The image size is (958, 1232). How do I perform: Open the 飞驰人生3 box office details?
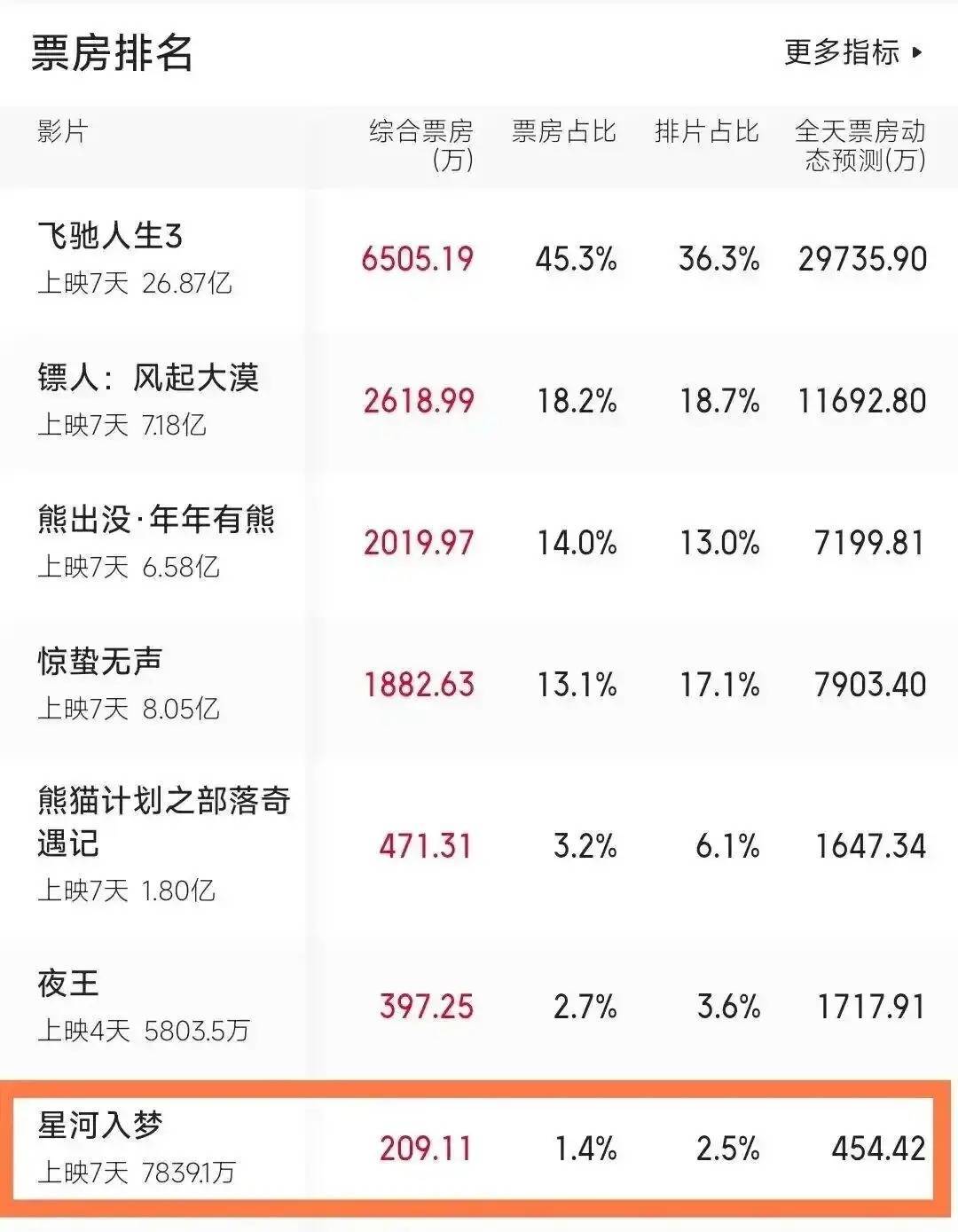110,237
